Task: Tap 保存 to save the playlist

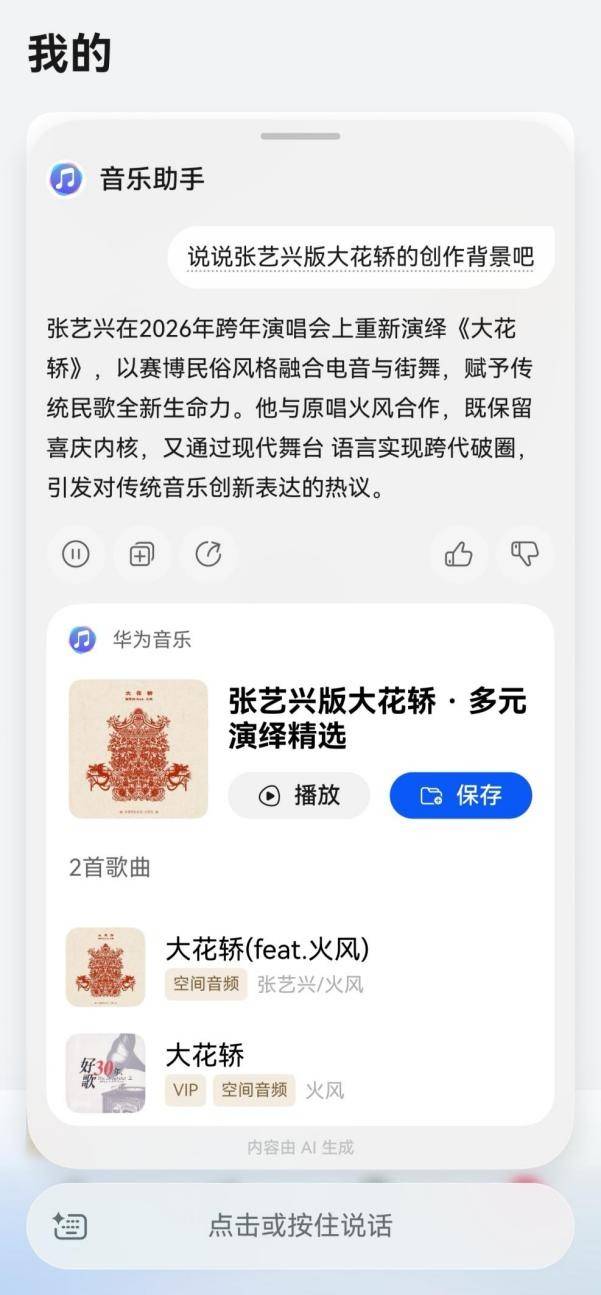Action: (461, 796)
